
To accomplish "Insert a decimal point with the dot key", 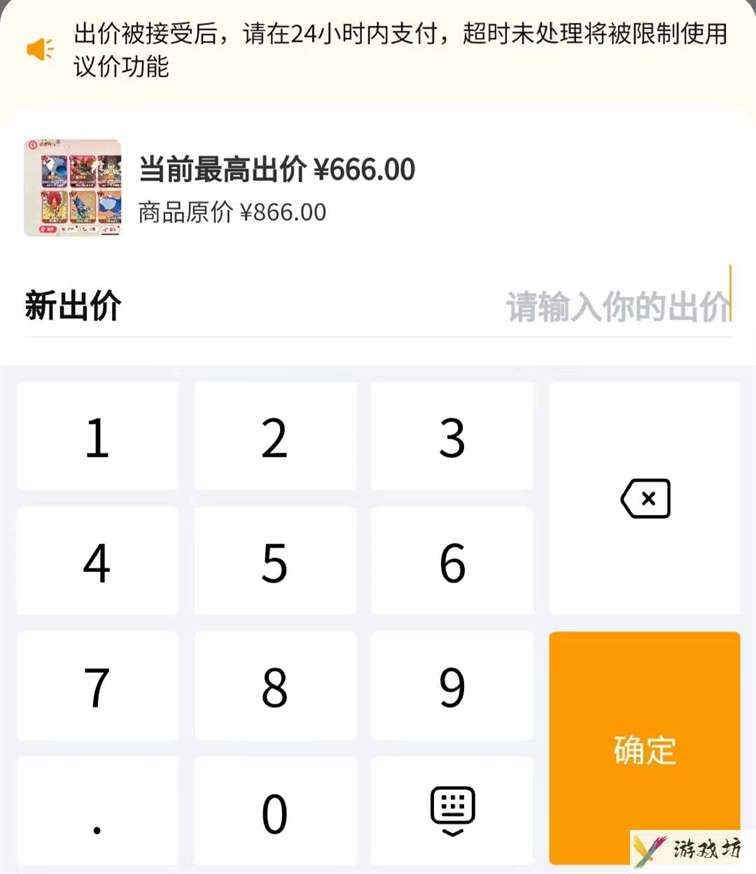I will pos(97,812).
